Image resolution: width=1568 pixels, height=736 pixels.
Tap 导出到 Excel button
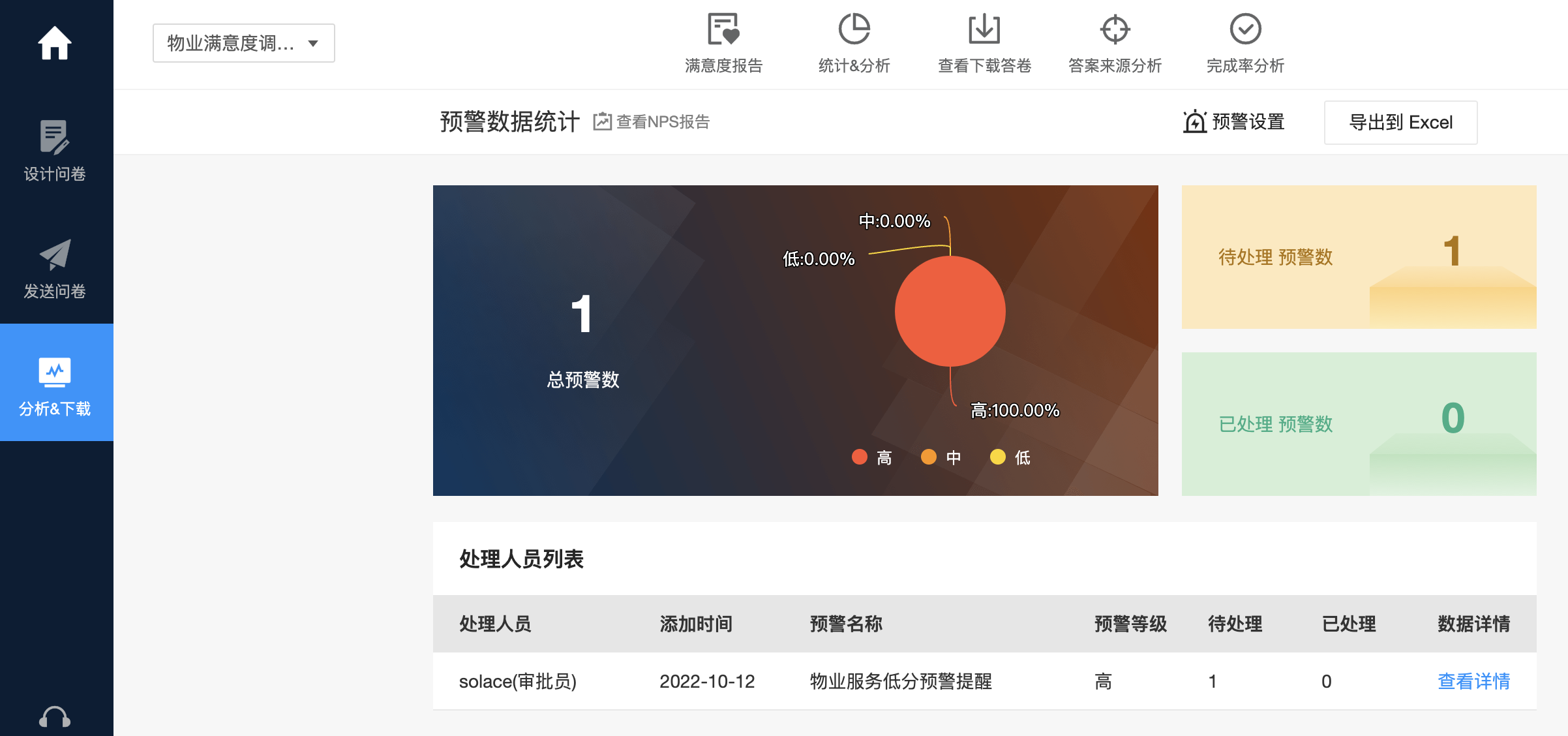tap(1400, 123)
